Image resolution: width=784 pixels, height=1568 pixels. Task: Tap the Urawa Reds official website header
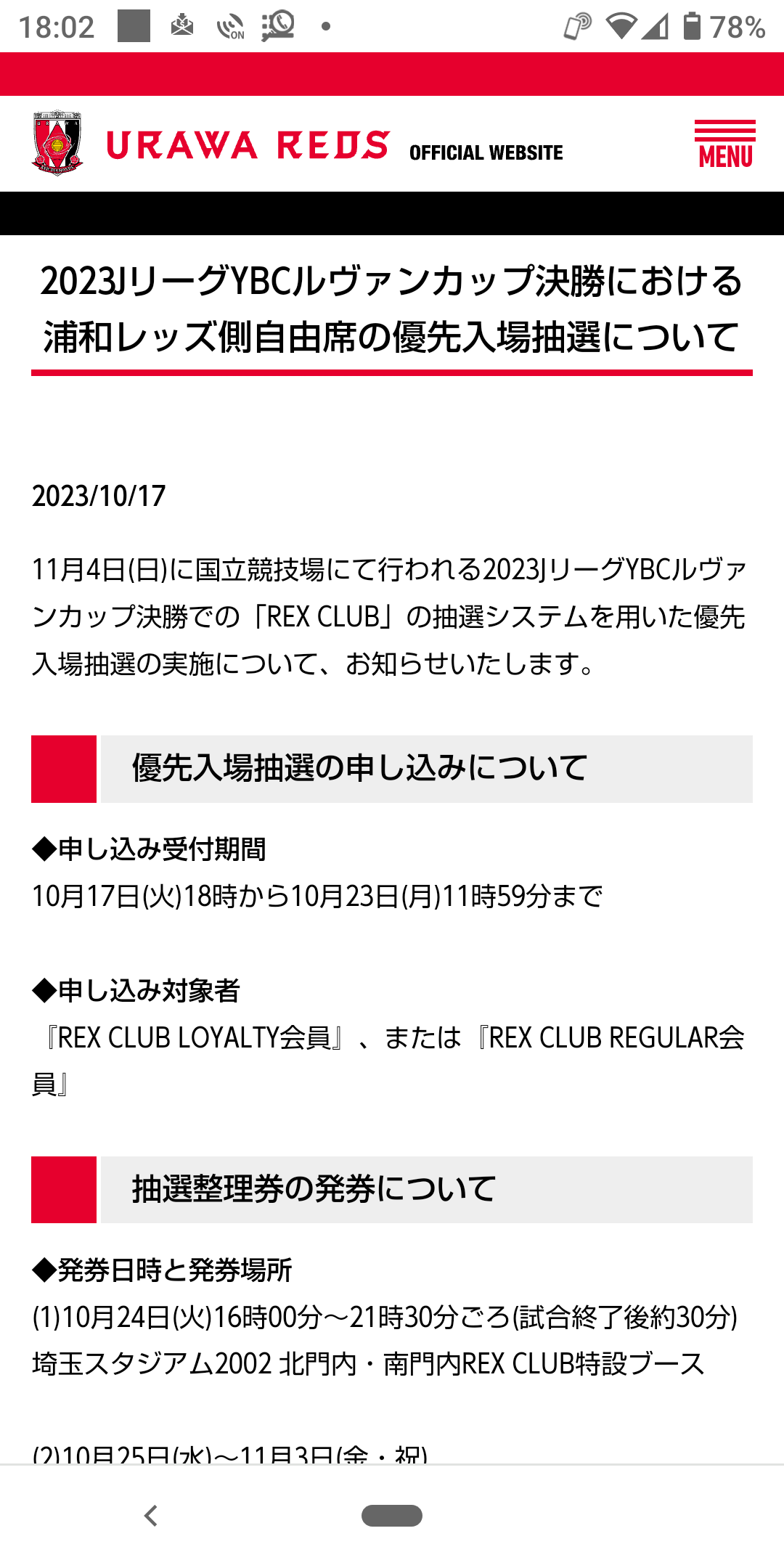click(x=298, y=144)
